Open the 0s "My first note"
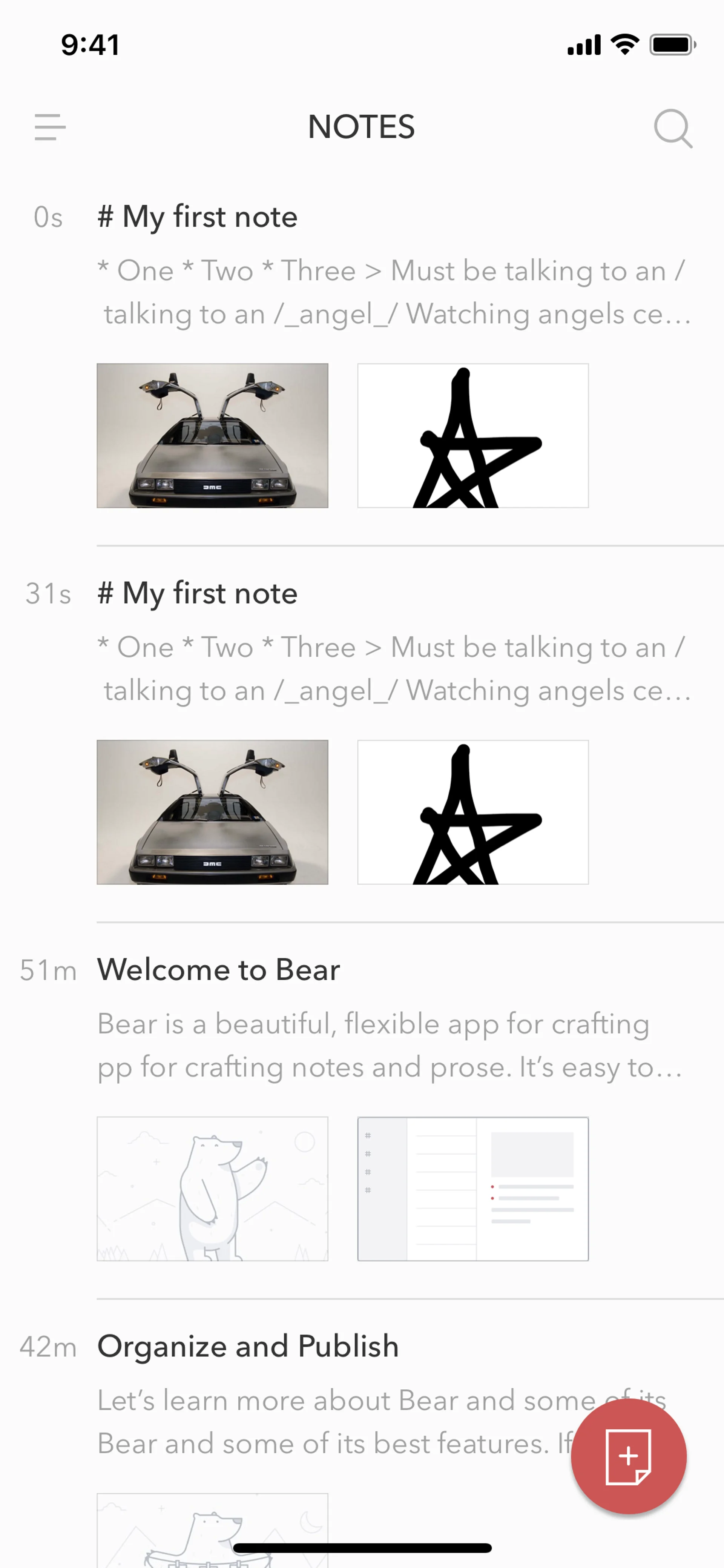Screen dimensions: 724x1568 pos(197,217)
